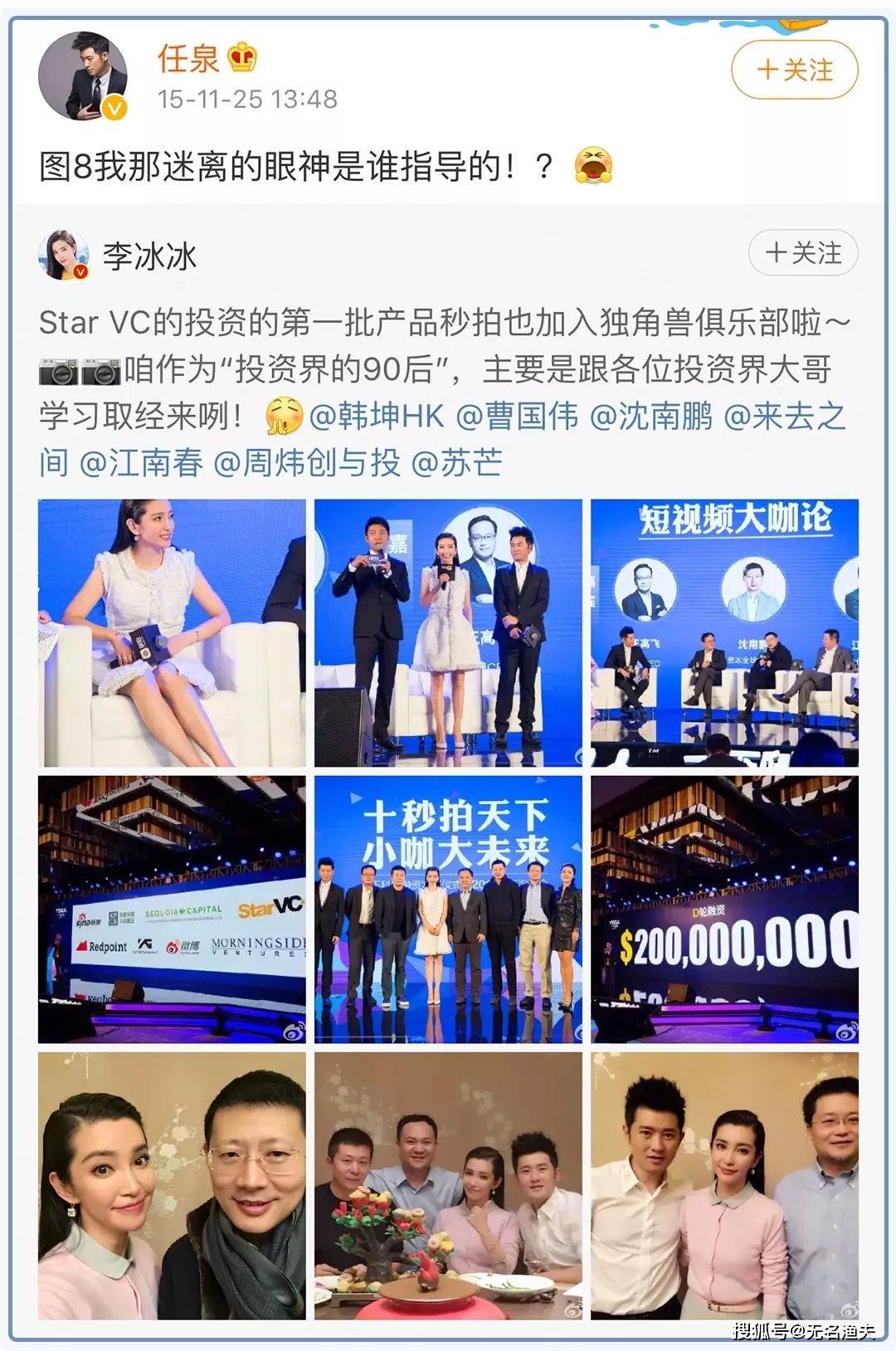Visit the @曹国伟 mention link

tap(518, 416)
